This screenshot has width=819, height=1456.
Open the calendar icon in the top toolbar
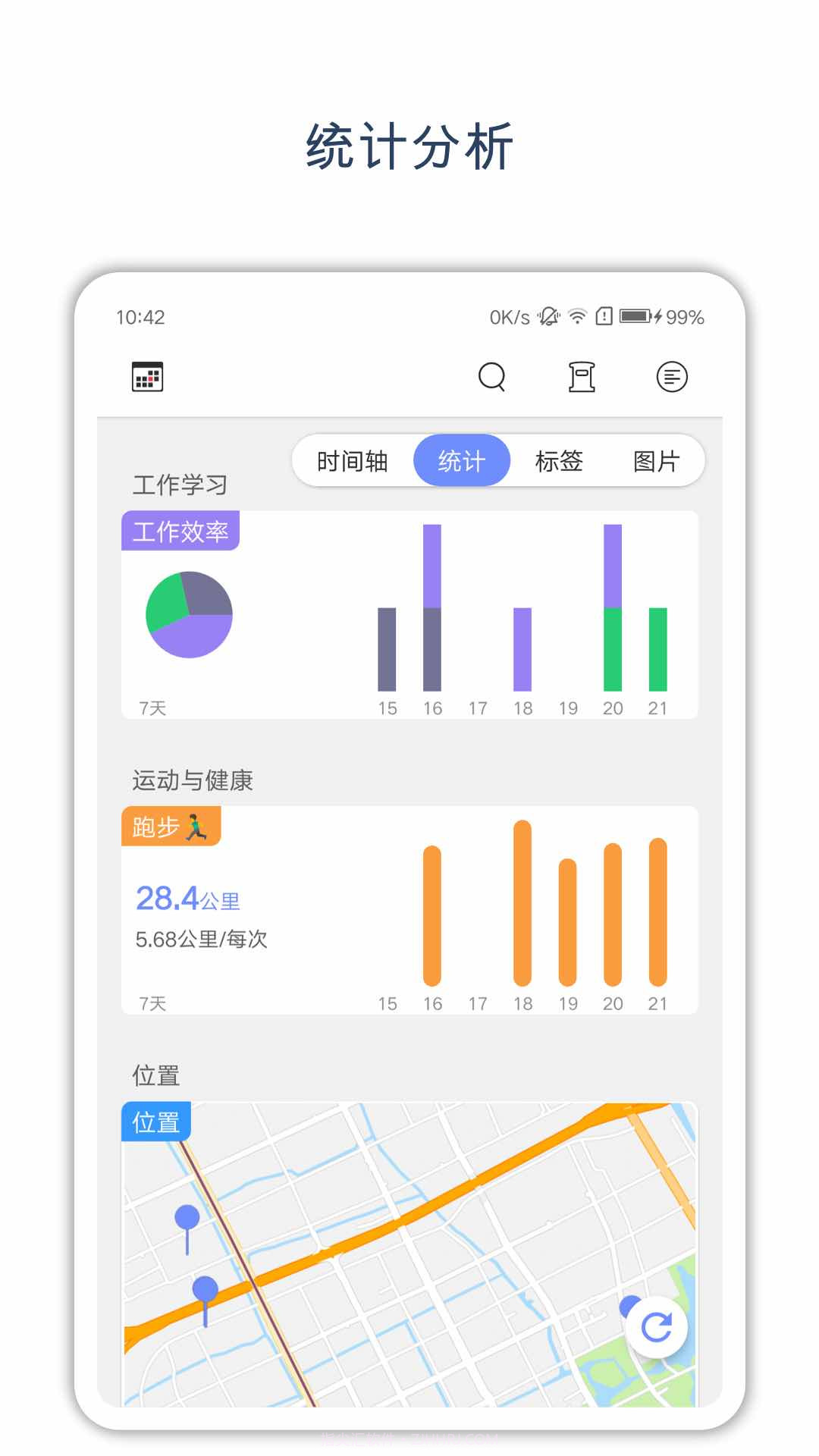[147, 377]
